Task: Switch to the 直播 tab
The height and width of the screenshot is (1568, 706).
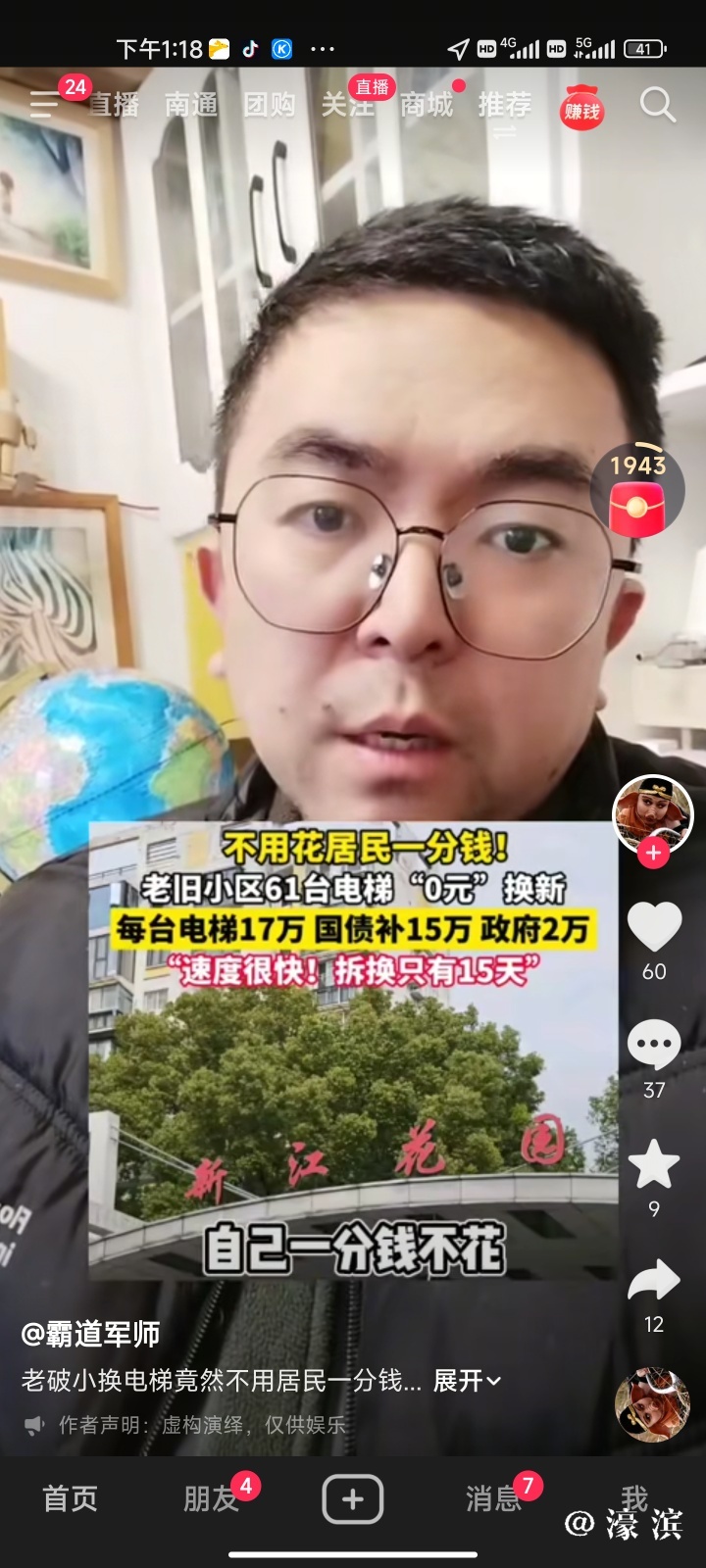Action: (x=114, y=104)
